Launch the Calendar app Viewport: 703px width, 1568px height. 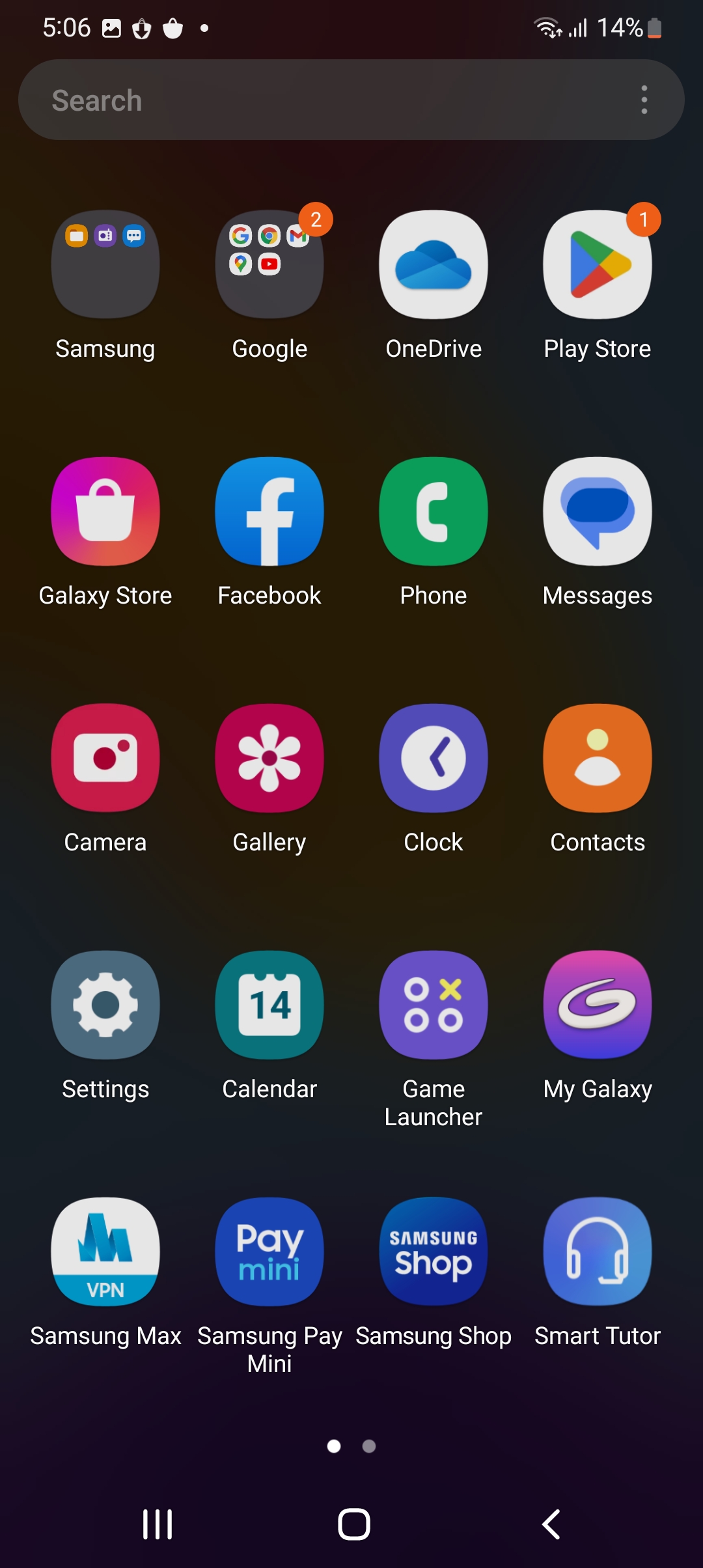click(x=269, y=1005)
